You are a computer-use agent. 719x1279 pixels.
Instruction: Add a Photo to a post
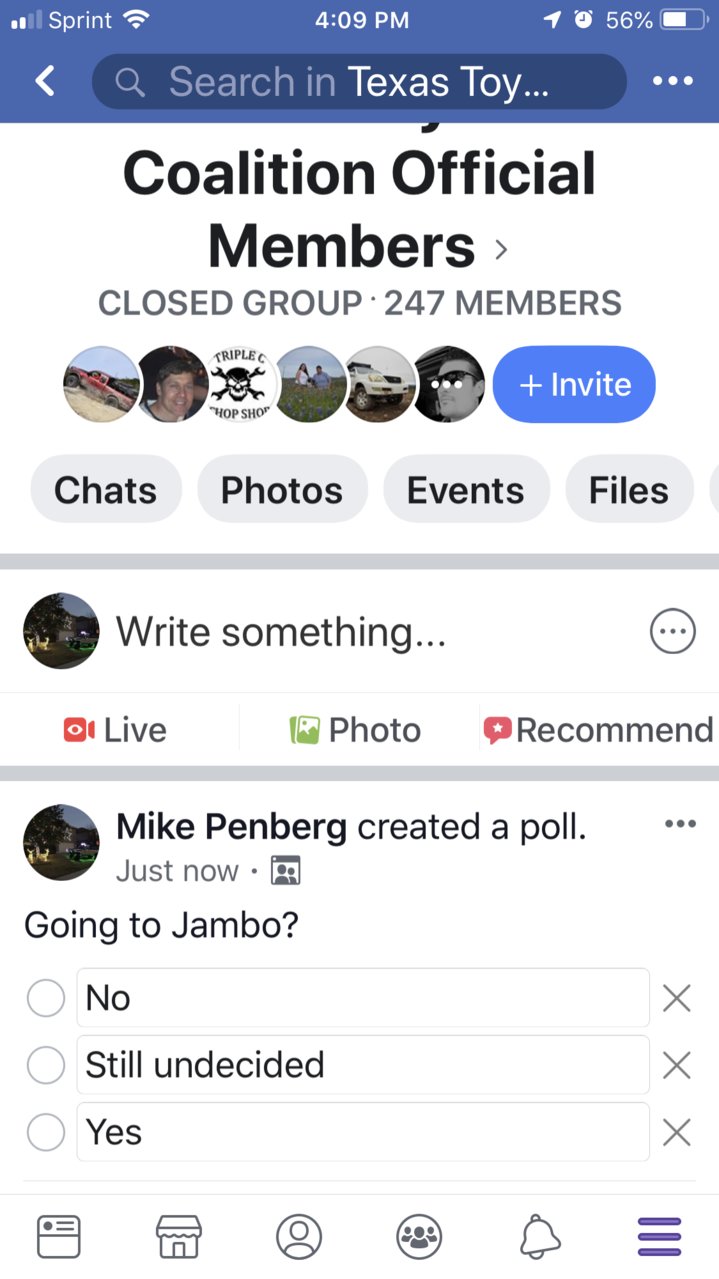point(356,730)
